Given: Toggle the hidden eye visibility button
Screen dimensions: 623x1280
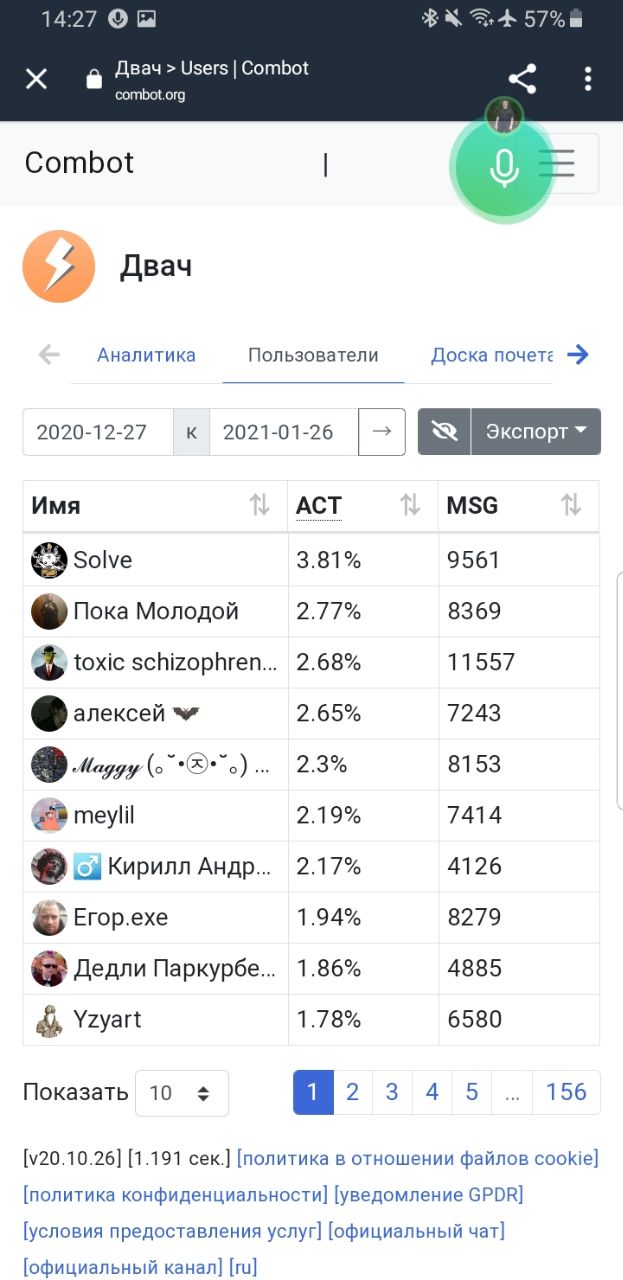Looking at the screenshot, I should 444,432.
